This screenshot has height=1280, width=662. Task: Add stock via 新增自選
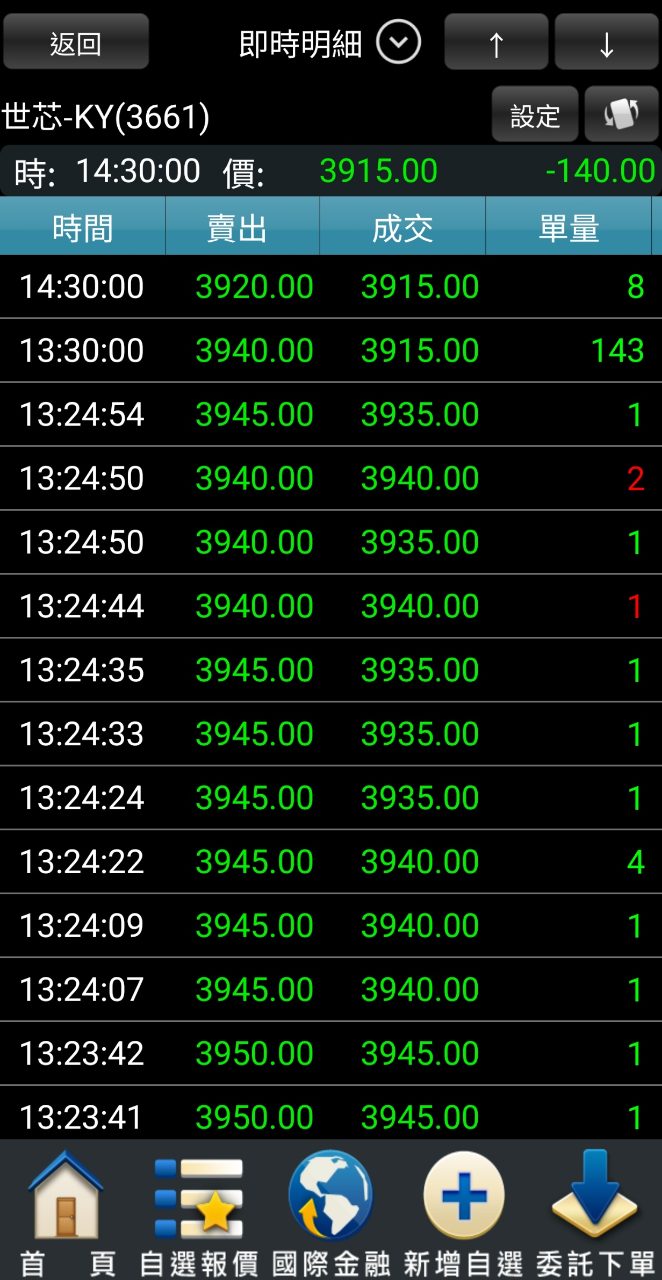pyautogui.click(x=463, y=1212)
